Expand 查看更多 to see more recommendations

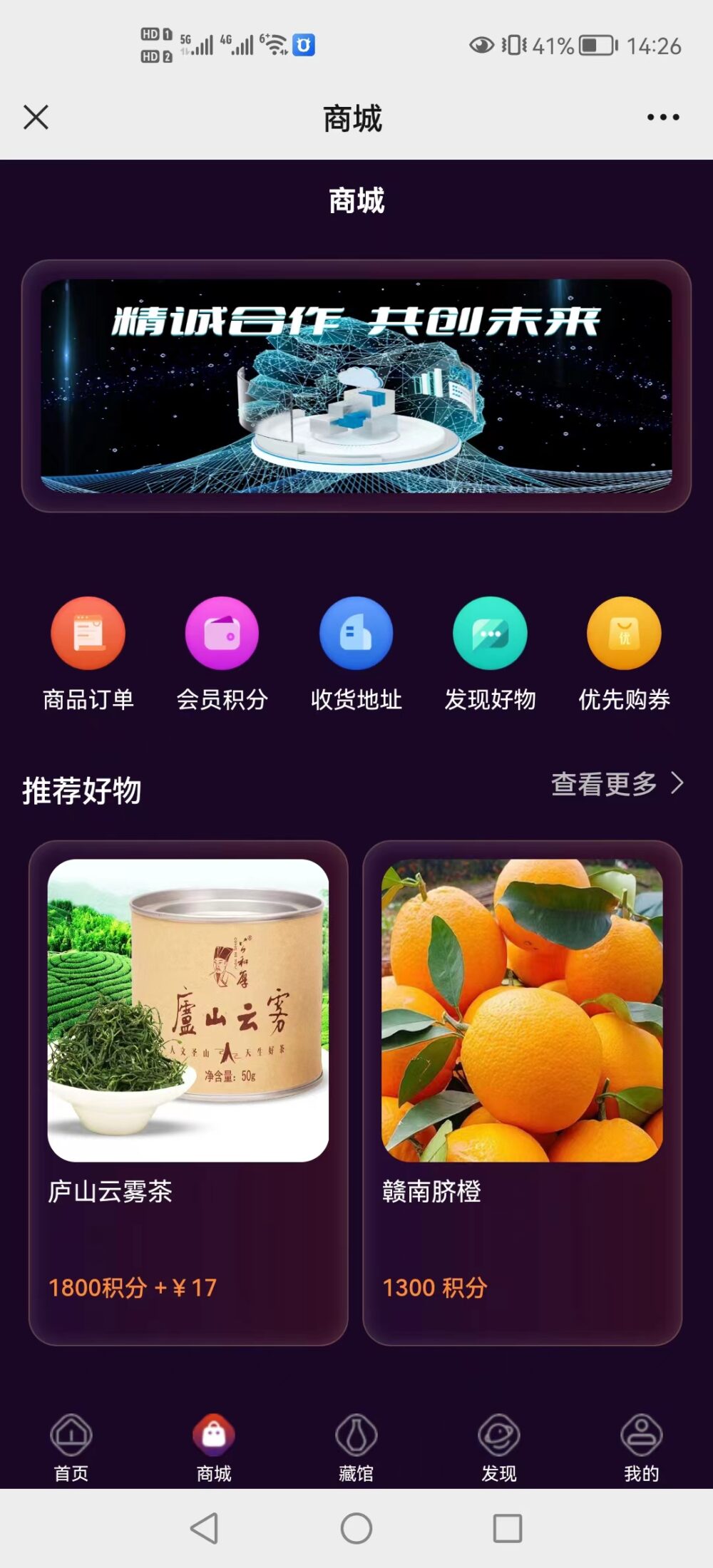click(x=602, y=785)
